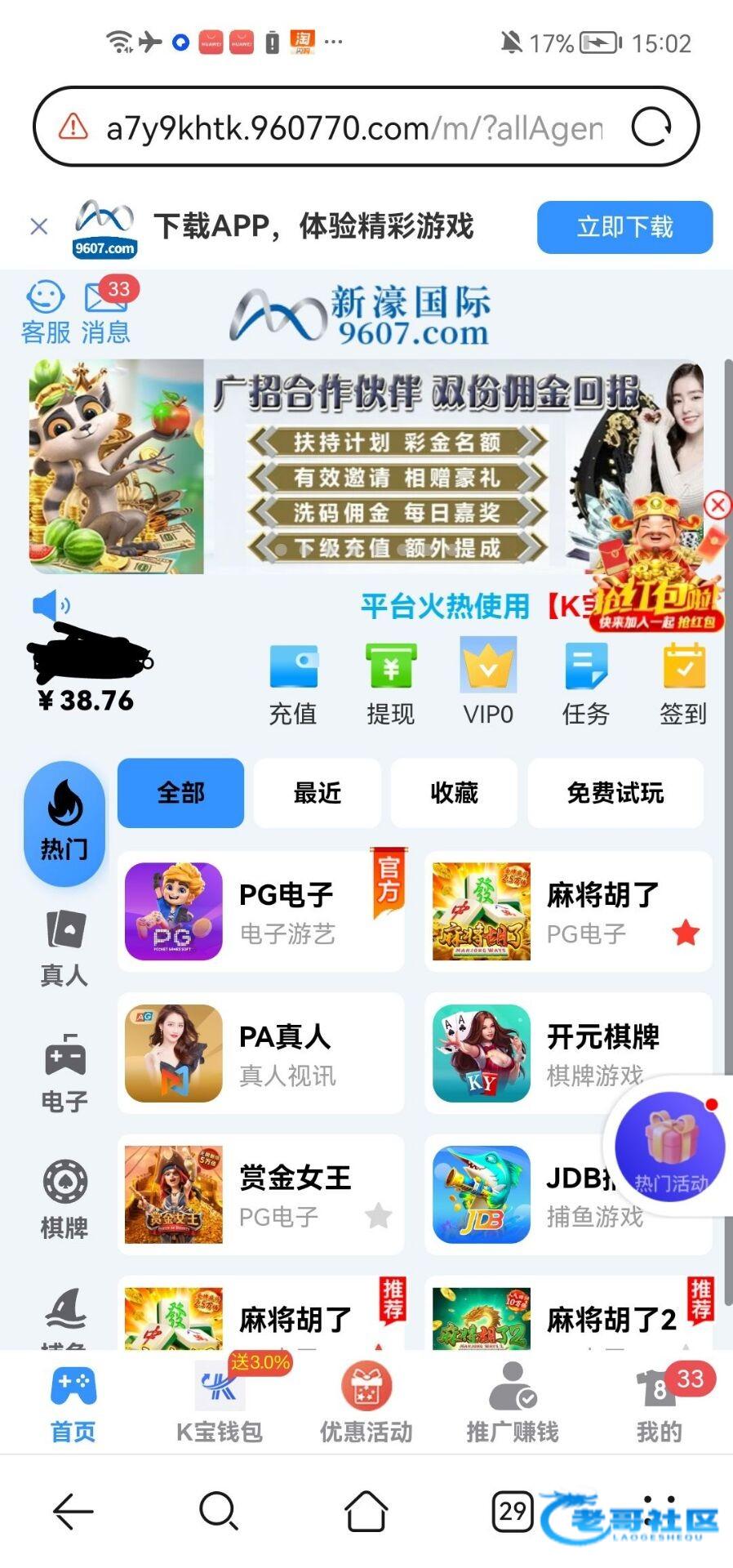The image size is (733, 1568).
Task: Switch to the 最近 filter tab
Action: click(318, 793)
